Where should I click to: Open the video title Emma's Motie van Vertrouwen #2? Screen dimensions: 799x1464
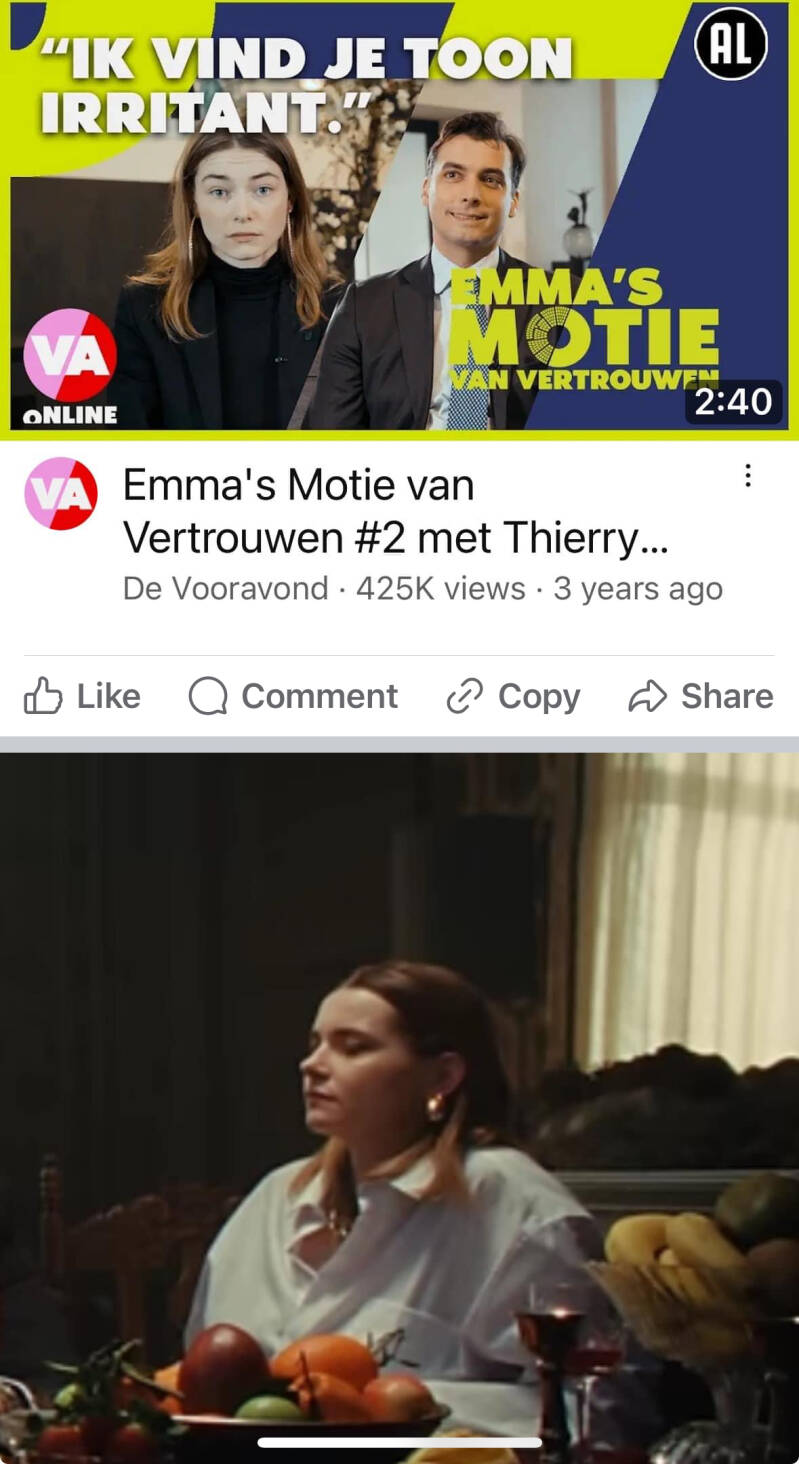click(x=396, y=512)
